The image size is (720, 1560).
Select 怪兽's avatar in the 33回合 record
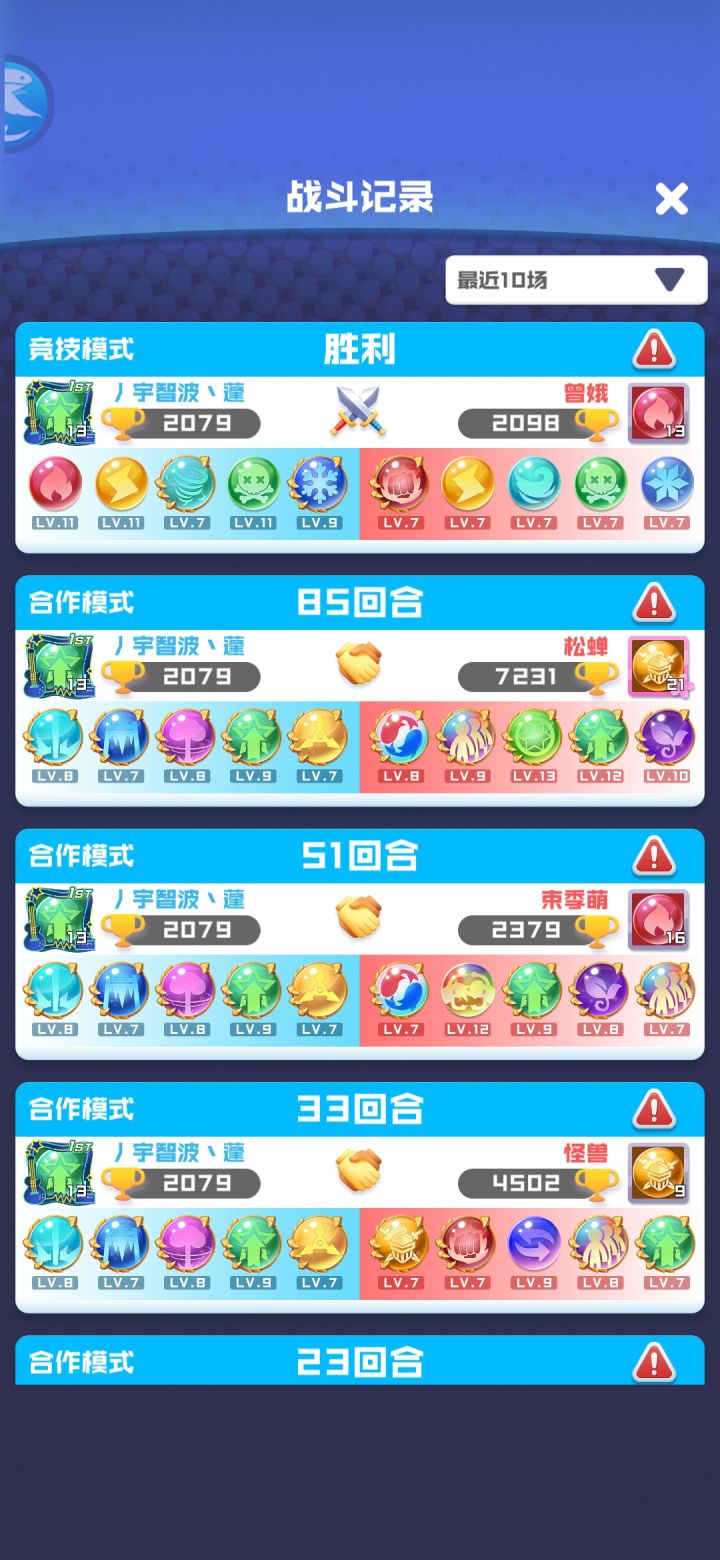(x=656, y=1171)
